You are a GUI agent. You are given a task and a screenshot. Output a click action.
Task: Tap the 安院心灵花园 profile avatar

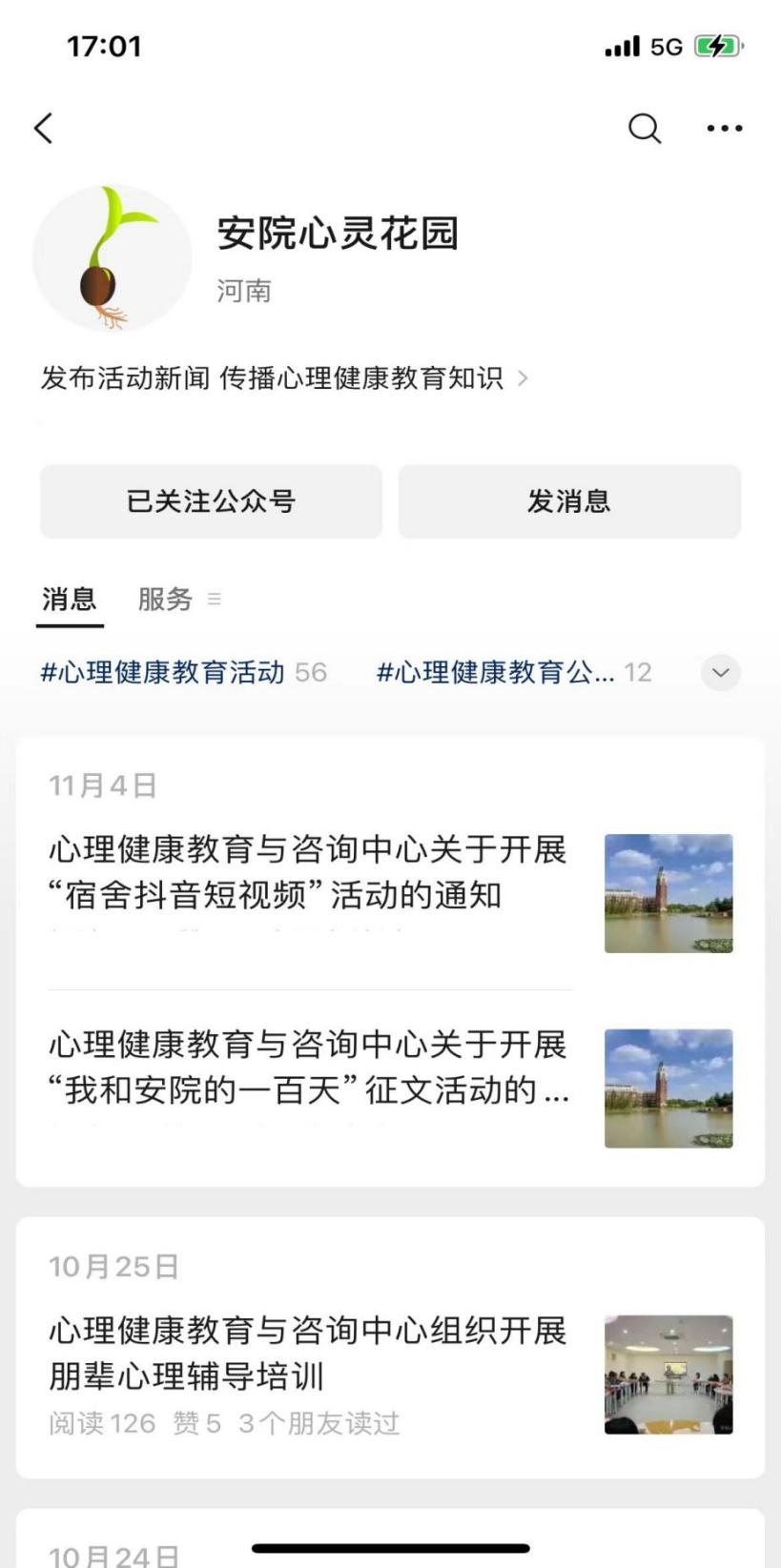coord(113,257)
